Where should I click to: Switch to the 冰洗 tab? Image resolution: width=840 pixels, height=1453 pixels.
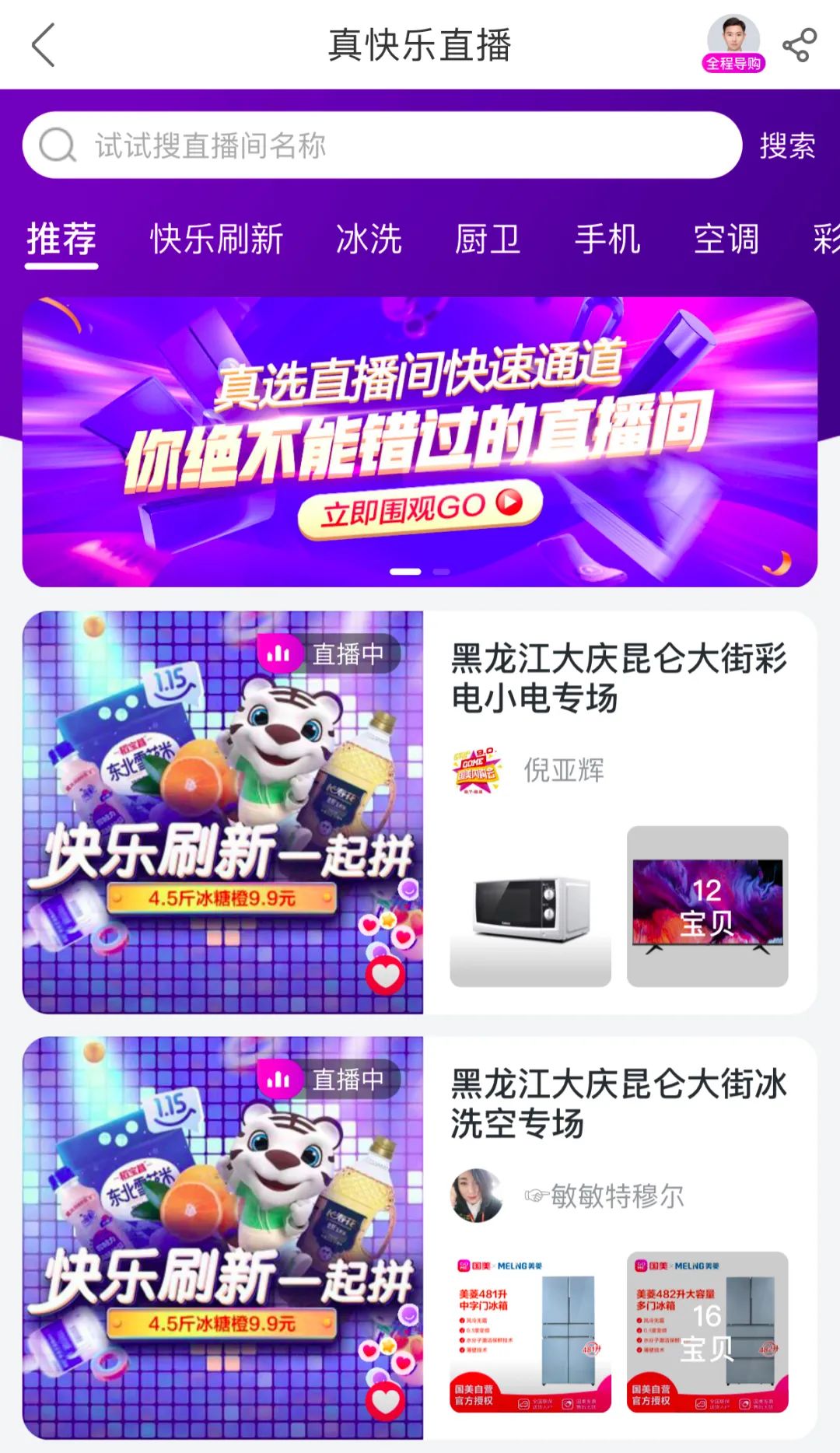[369, 239]
